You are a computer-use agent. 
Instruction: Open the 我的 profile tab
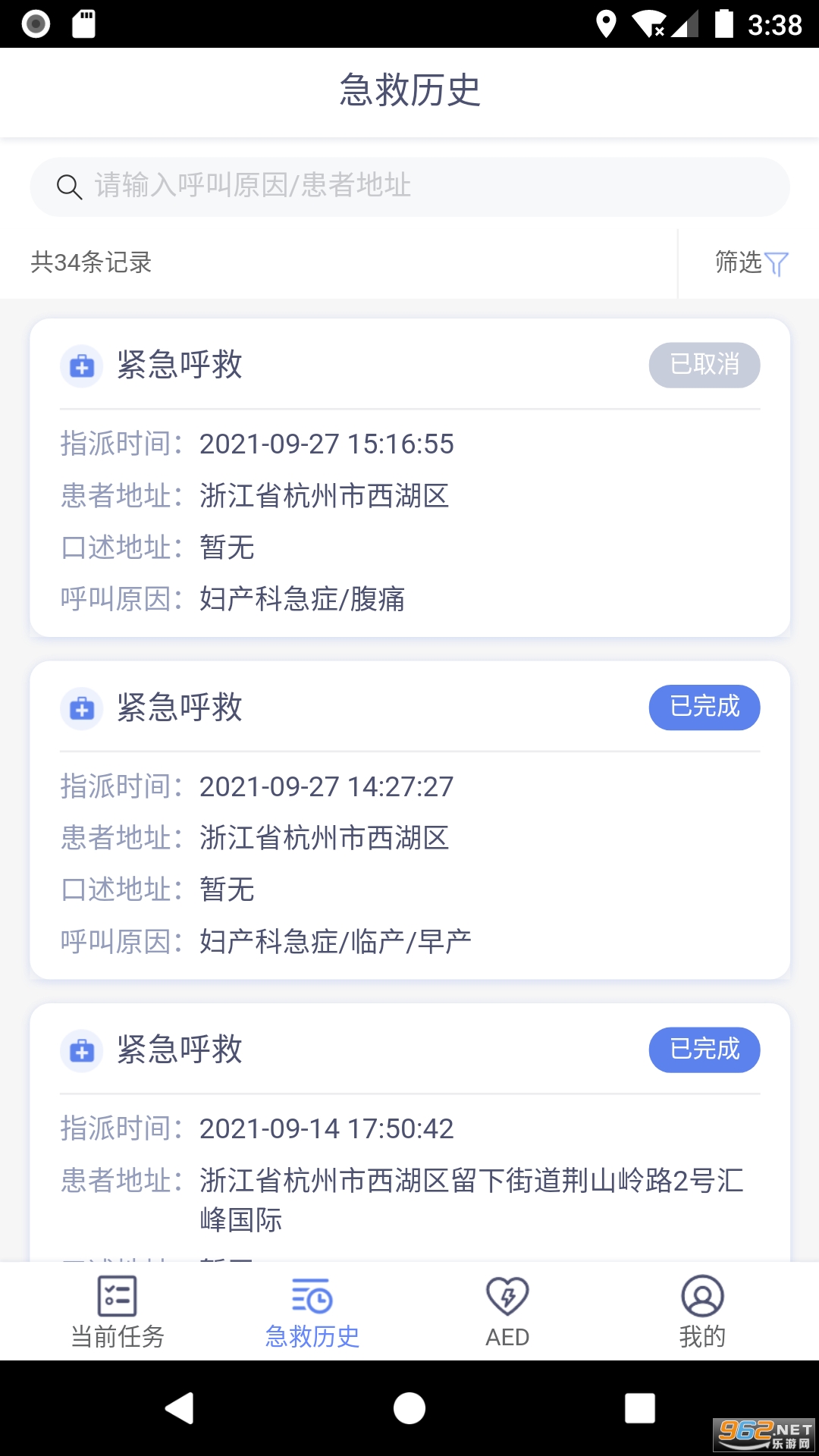[702, 1312]
